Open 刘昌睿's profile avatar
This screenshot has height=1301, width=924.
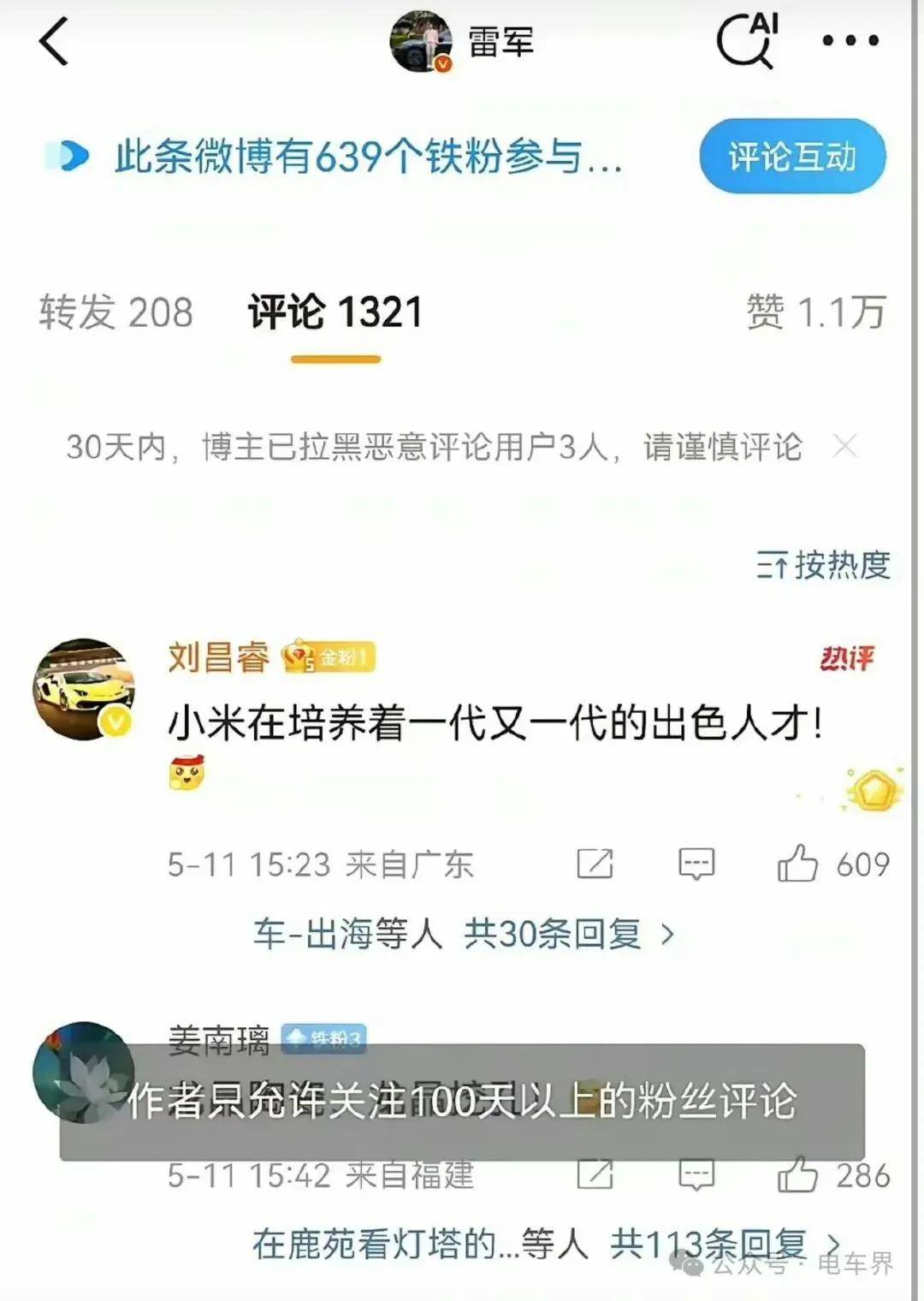[83, 689]
